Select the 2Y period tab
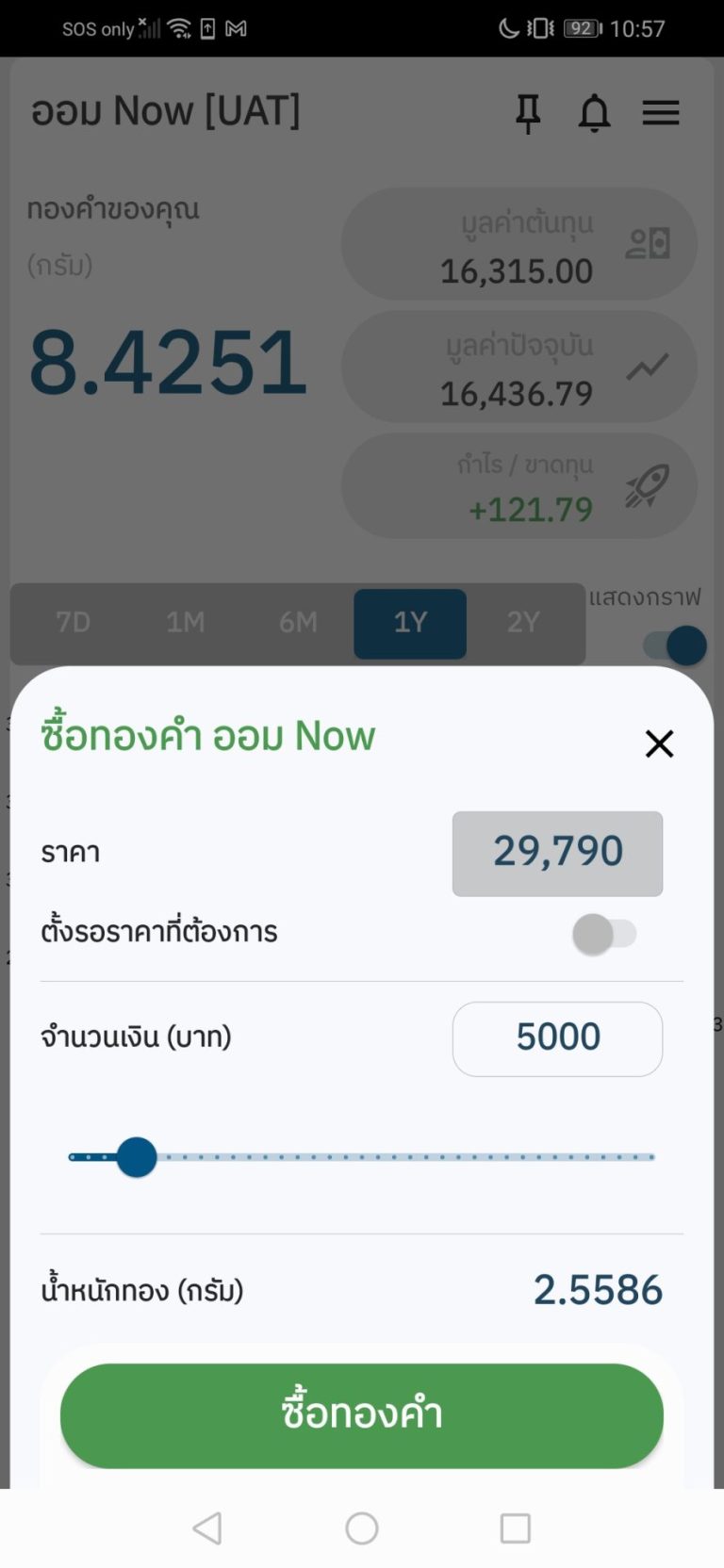724x1568 pixels. 522,623
